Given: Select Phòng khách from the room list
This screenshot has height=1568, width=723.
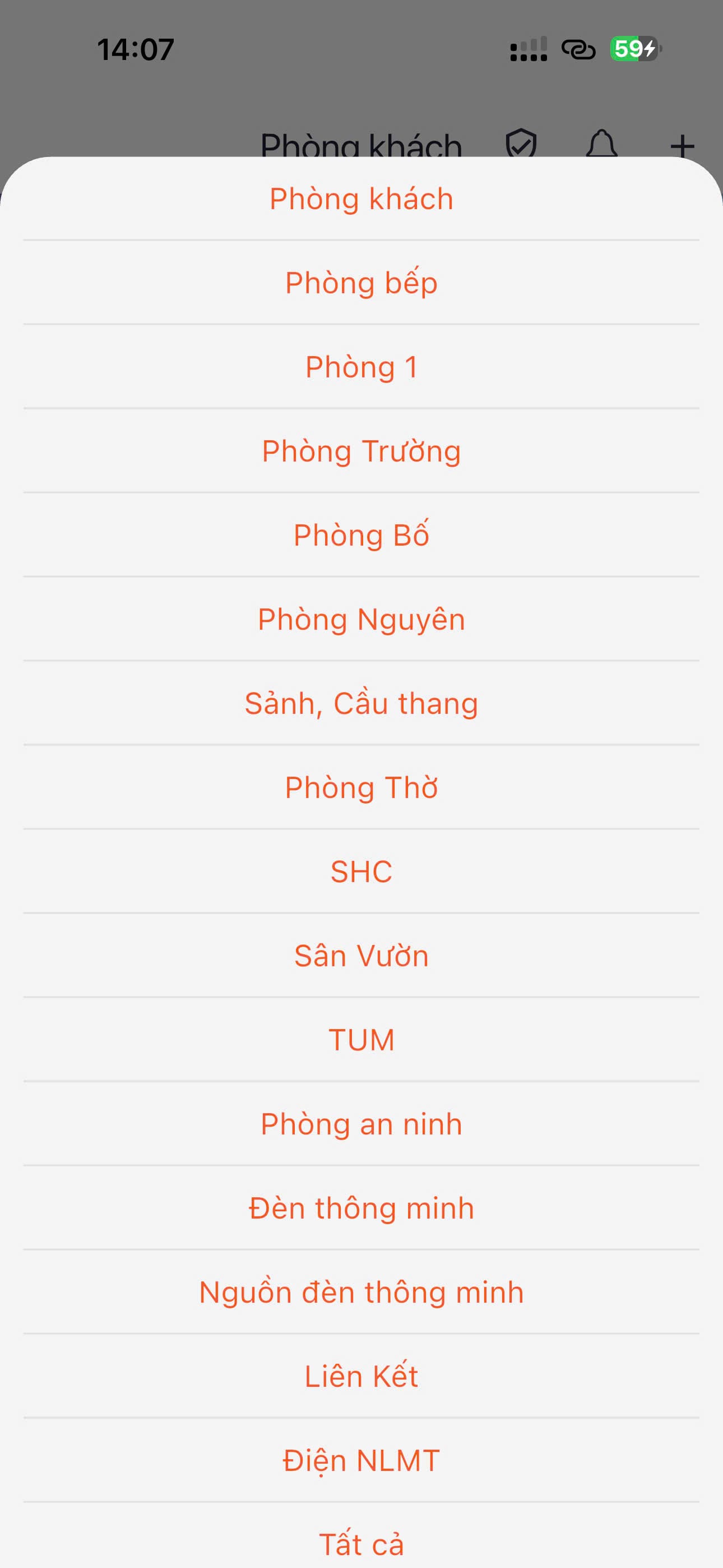Looking at the screenshot, I should 361,199.
